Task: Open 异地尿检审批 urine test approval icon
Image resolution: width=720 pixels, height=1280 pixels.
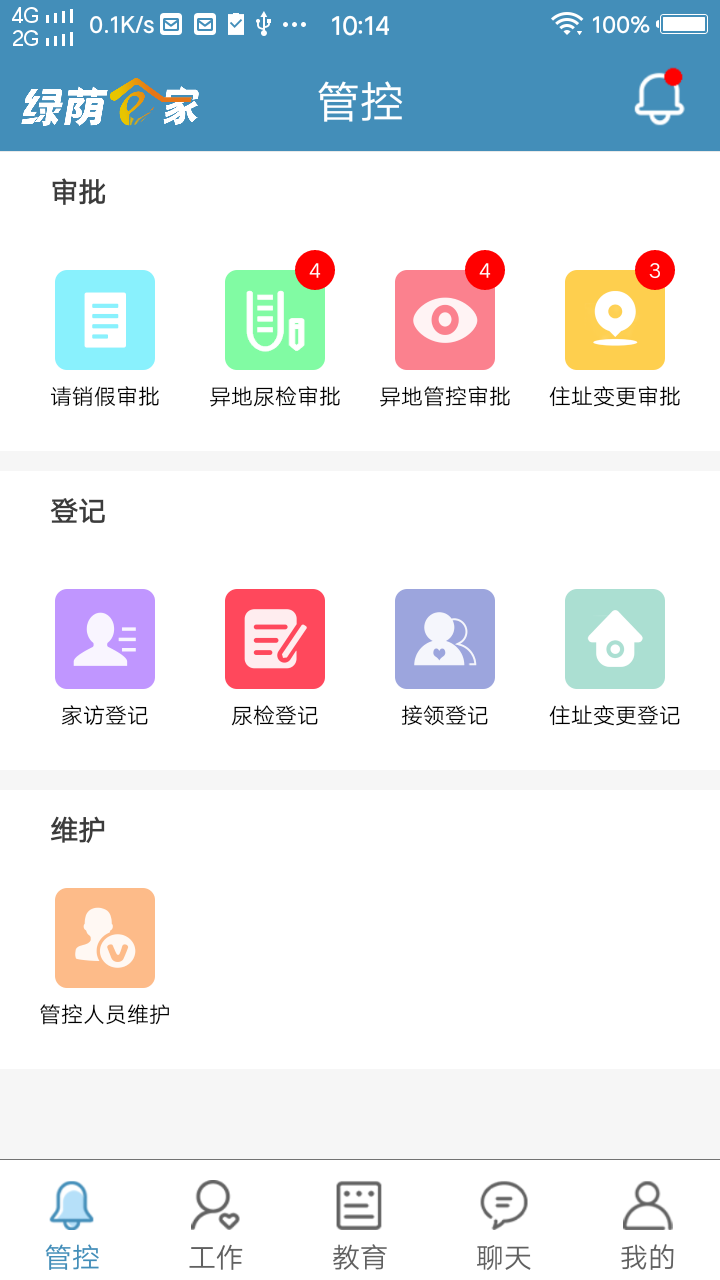Action: click(x=274, y=319)
